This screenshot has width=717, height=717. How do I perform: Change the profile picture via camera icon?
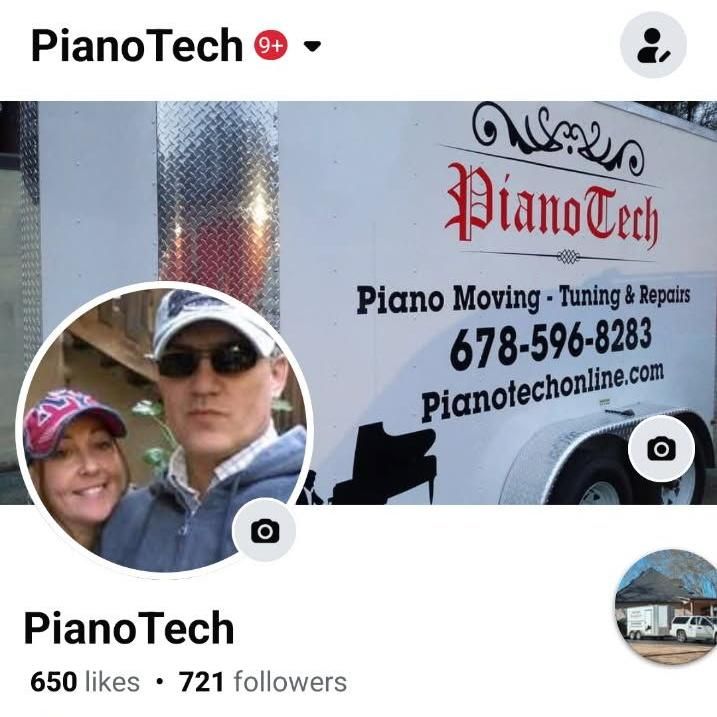tap(265, 530)
